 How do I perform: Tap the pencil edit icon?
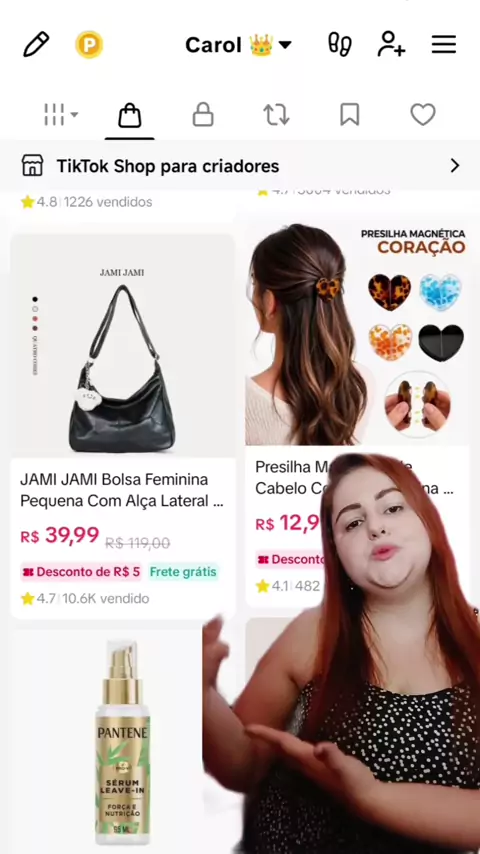point(36,45)
